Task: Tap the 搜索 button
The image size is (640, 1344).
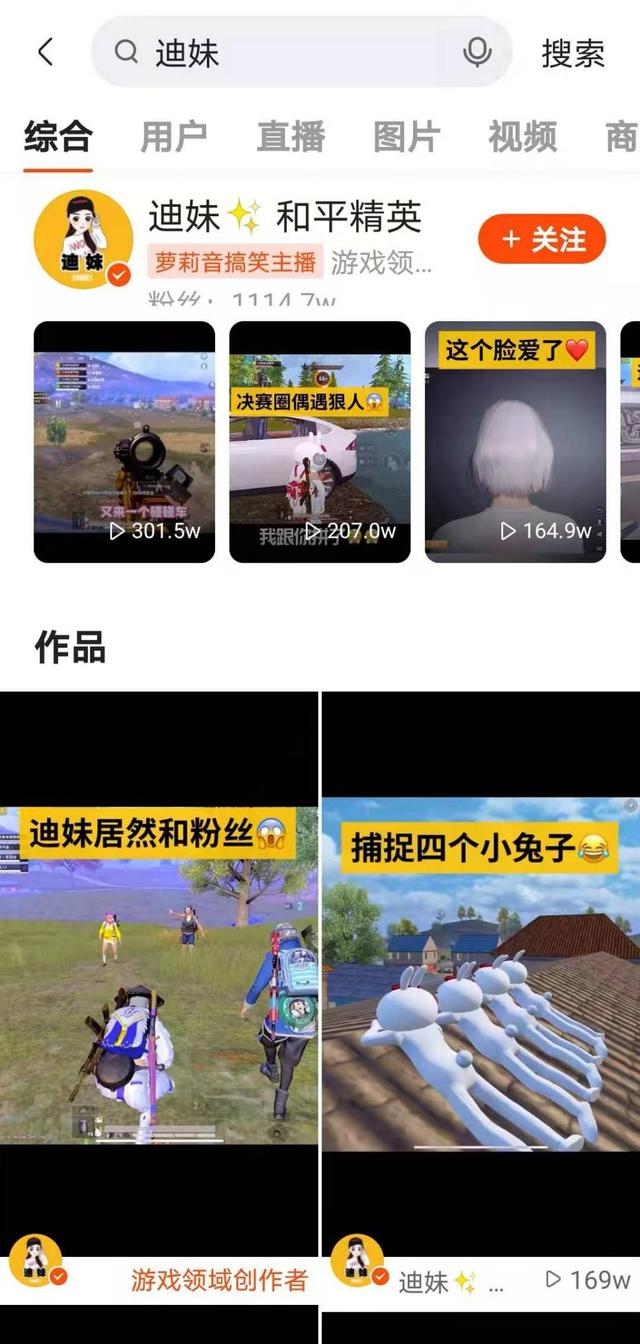Action: pos(573,53)
